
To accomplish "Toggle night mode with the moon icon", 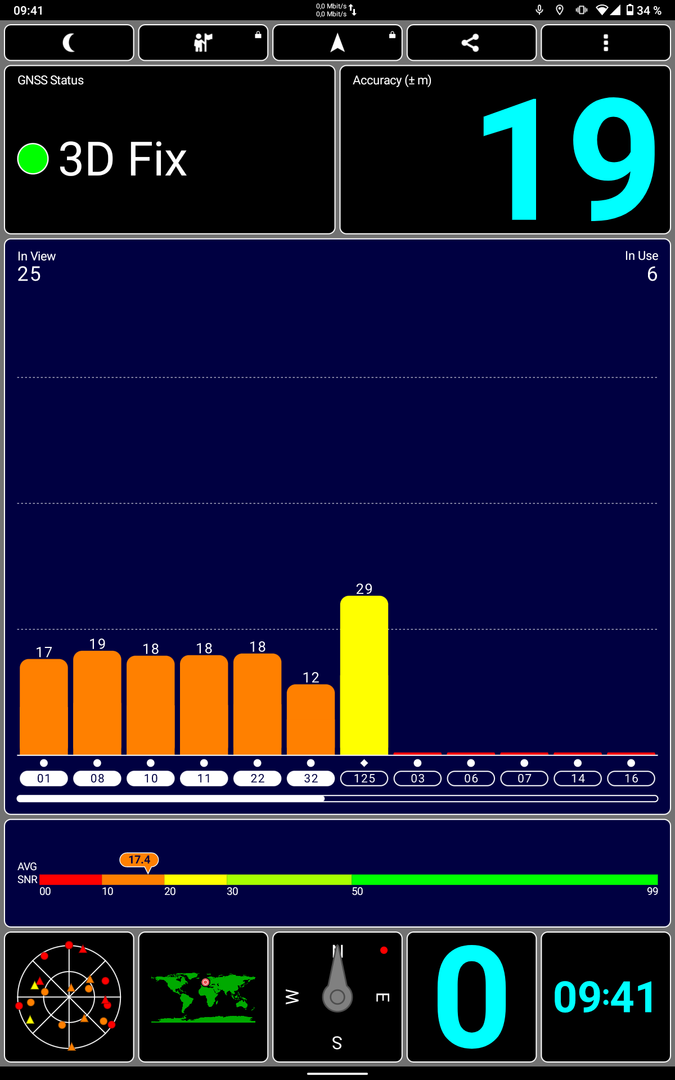I will coord(69,43).
